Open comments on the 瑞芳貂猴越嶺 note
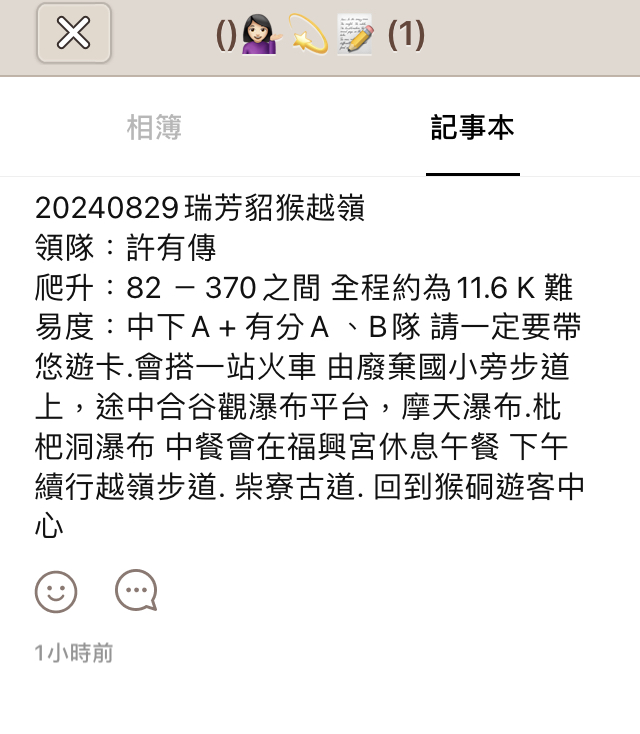This screenshot has height=734, width=640. tap(136, 591)
